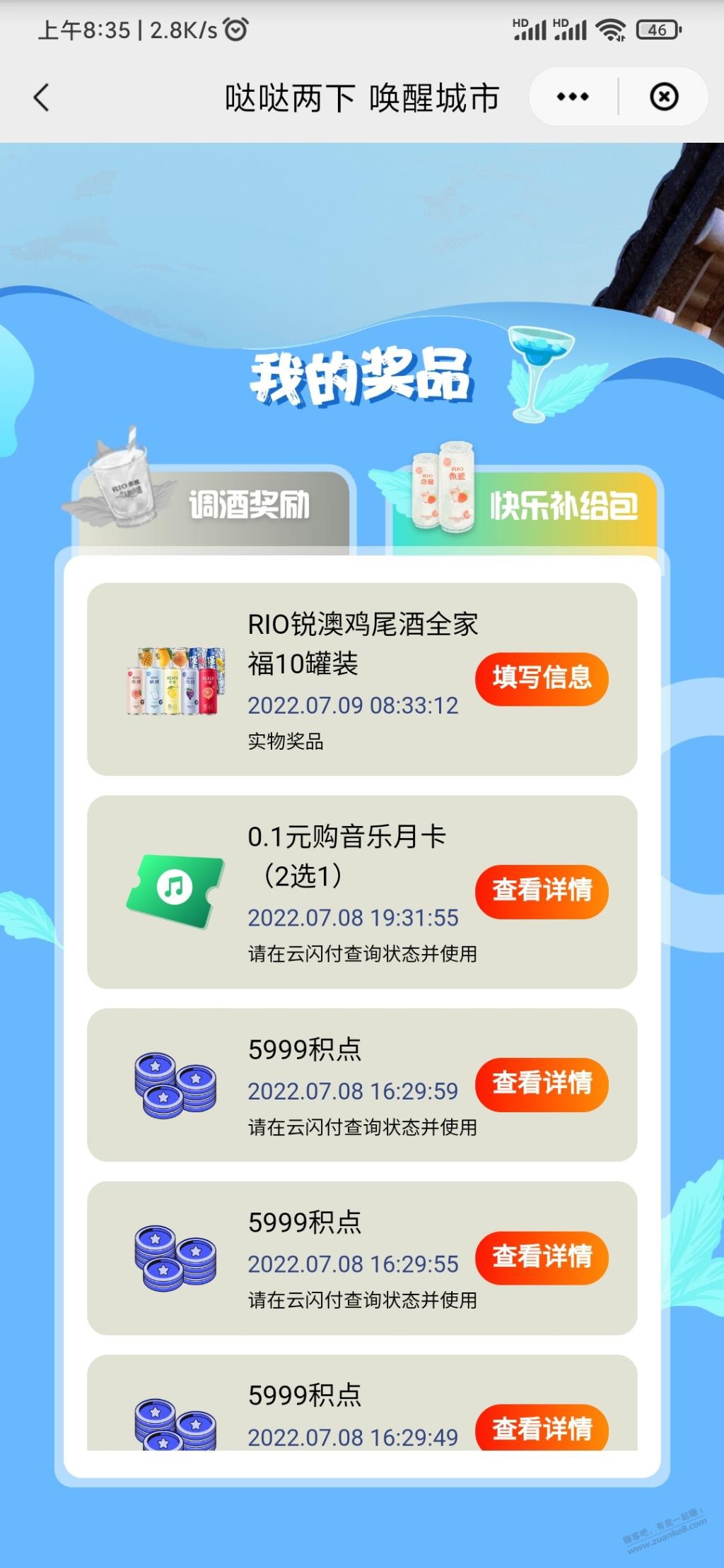Tap 填写信息 for the RIO cocktail prize
The image size is (724, 1568).
coord(542,678)
